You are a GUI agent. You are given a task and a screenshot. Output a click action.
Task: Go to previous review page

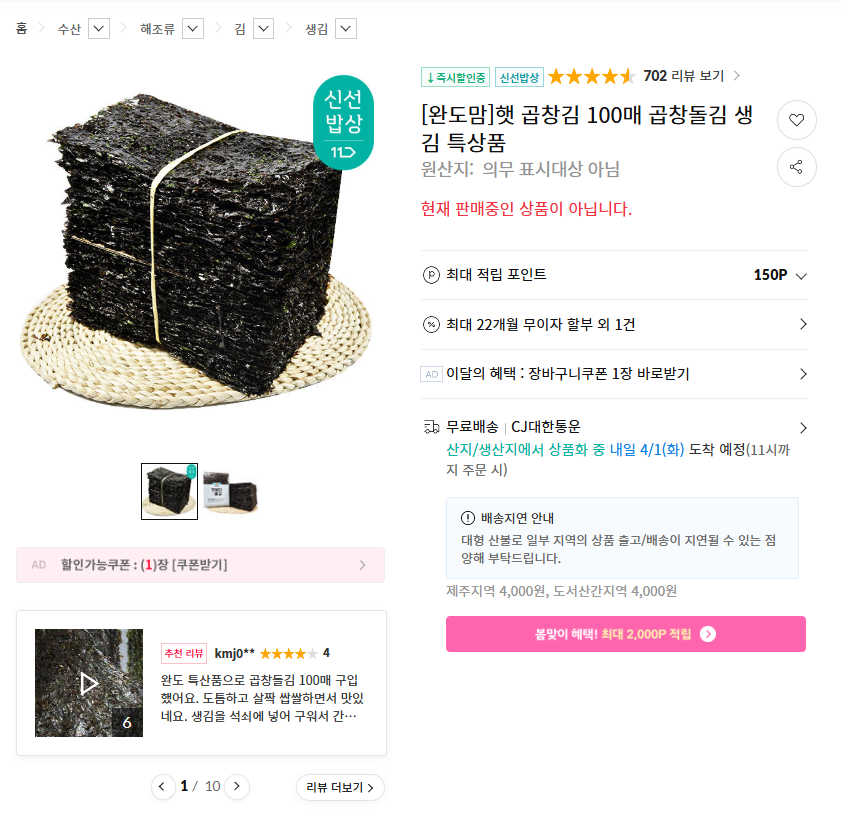(x=163, y=787)
